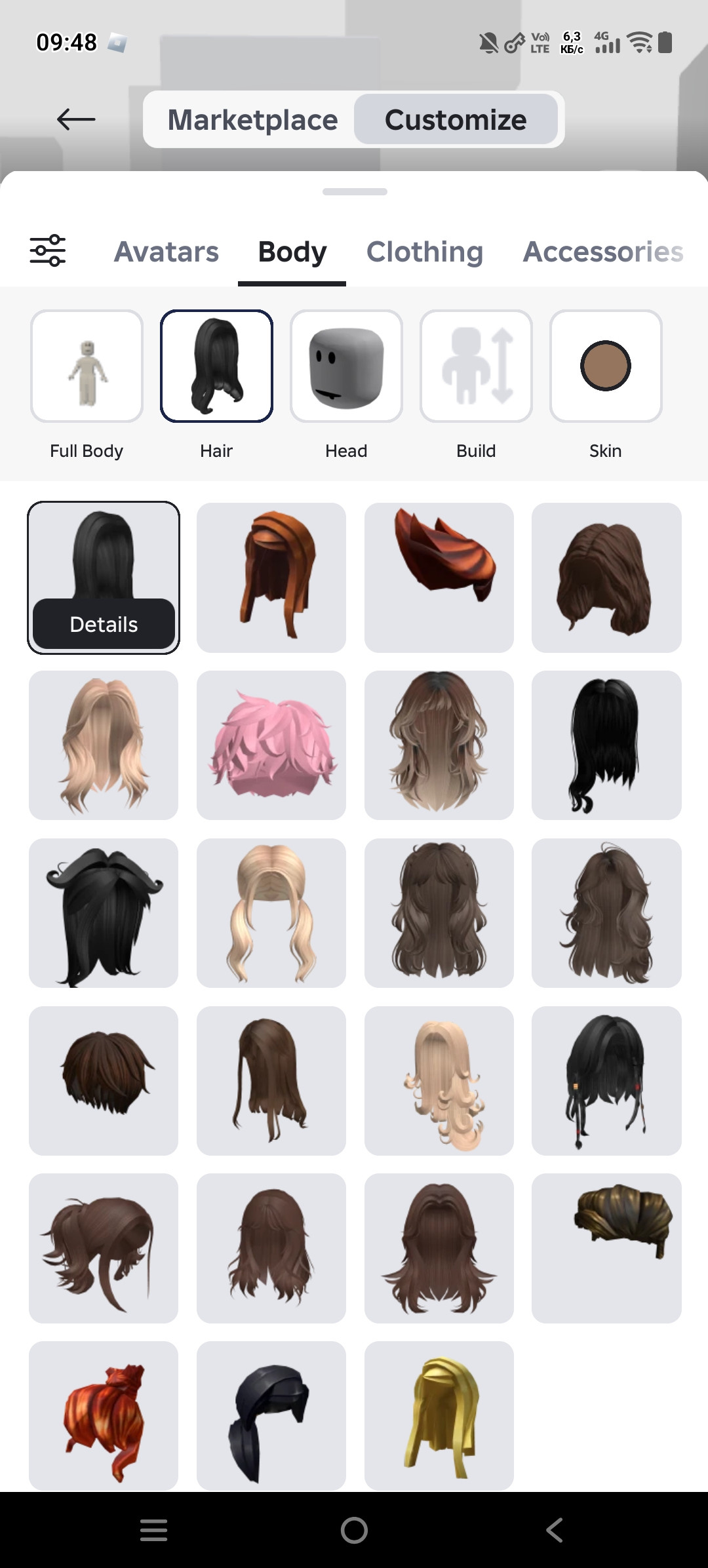This screenshot has width=708, height=1568.
Task: Go to the Android home screen
Action: 354,1531
